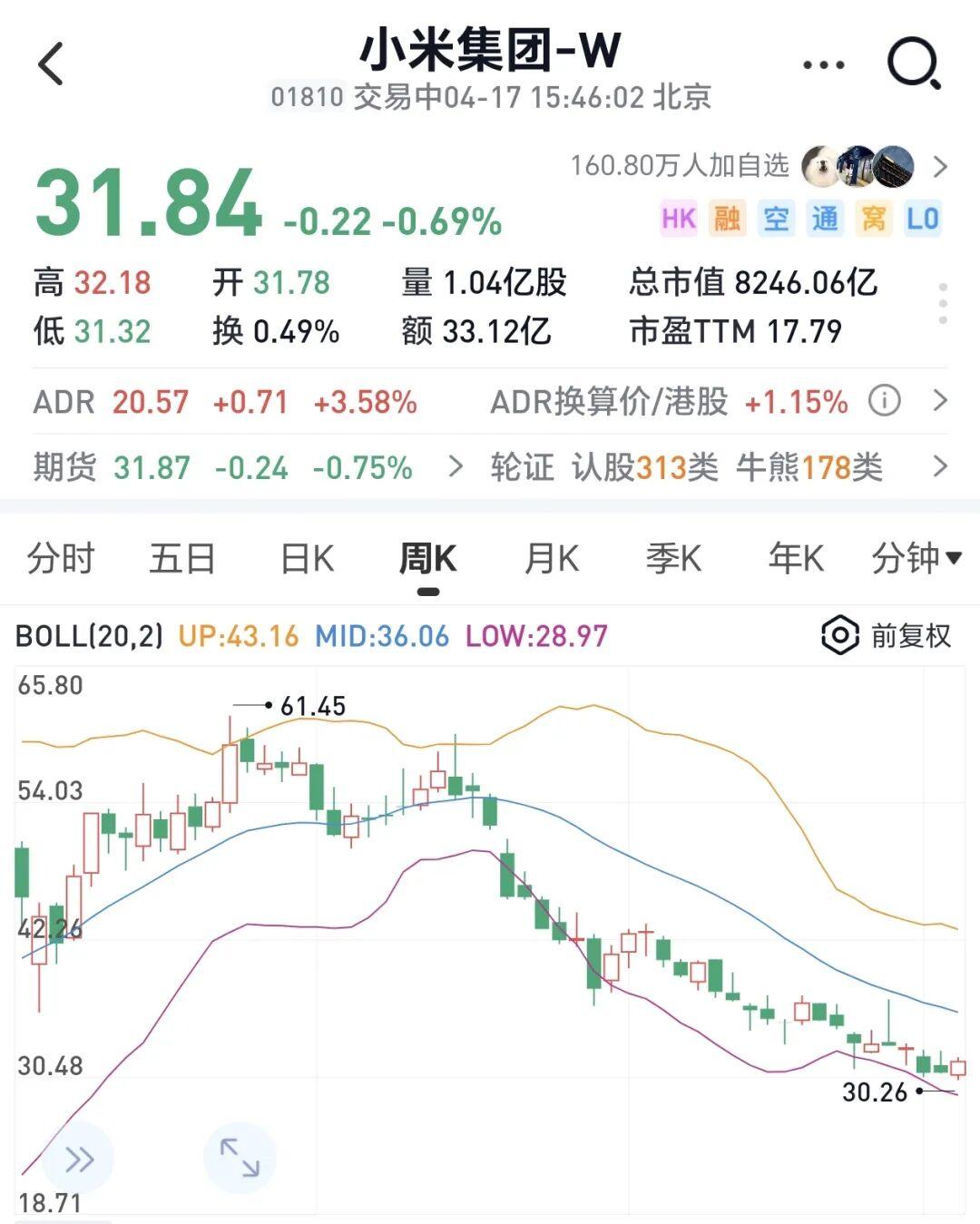Open the warrants 轮证 row
The width and height of the screenshot is (980, 1224).
click(x=717, y=467)
